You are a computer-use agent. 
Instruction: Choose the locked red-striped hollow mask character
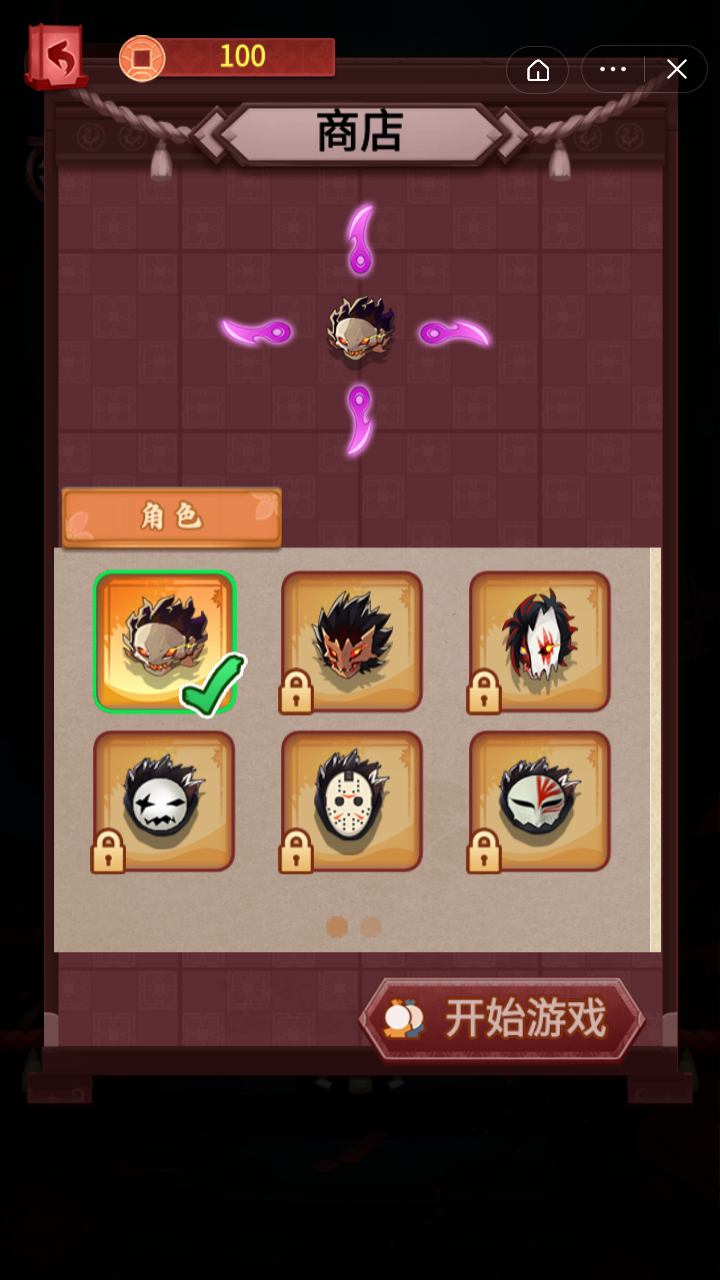click(x=540, y=800)
